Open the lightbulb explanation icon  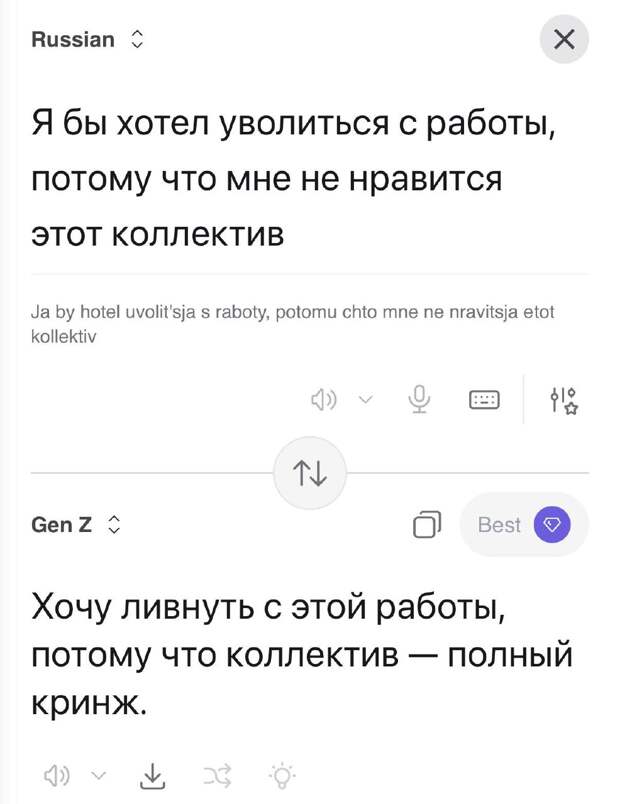click(x=283, y=774)
